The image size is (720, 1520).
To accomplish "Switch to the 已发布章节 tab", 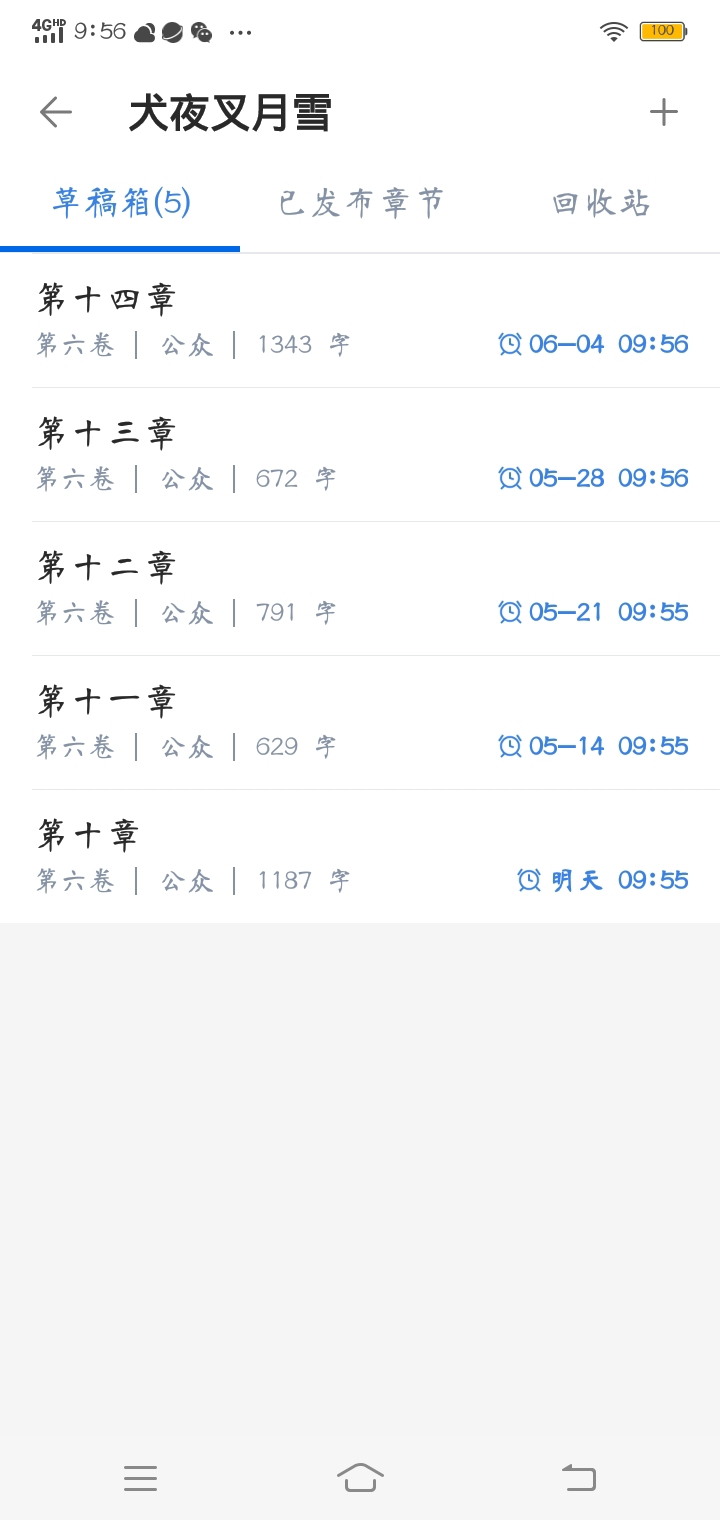I will [361, 203].
